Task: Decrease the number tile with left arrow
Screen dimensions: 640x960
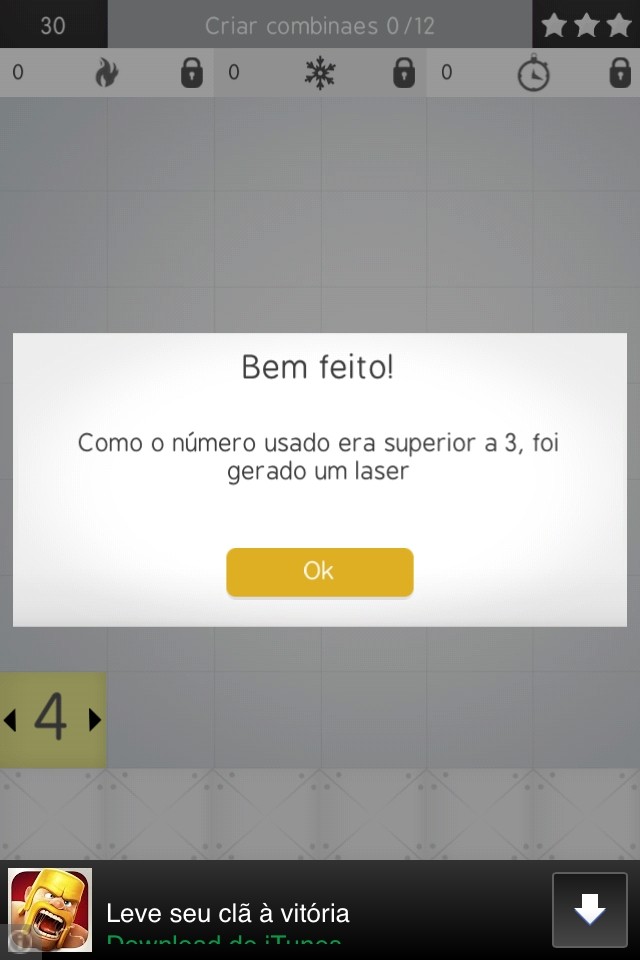Action: pyautogui.click(x=10, y=719)
